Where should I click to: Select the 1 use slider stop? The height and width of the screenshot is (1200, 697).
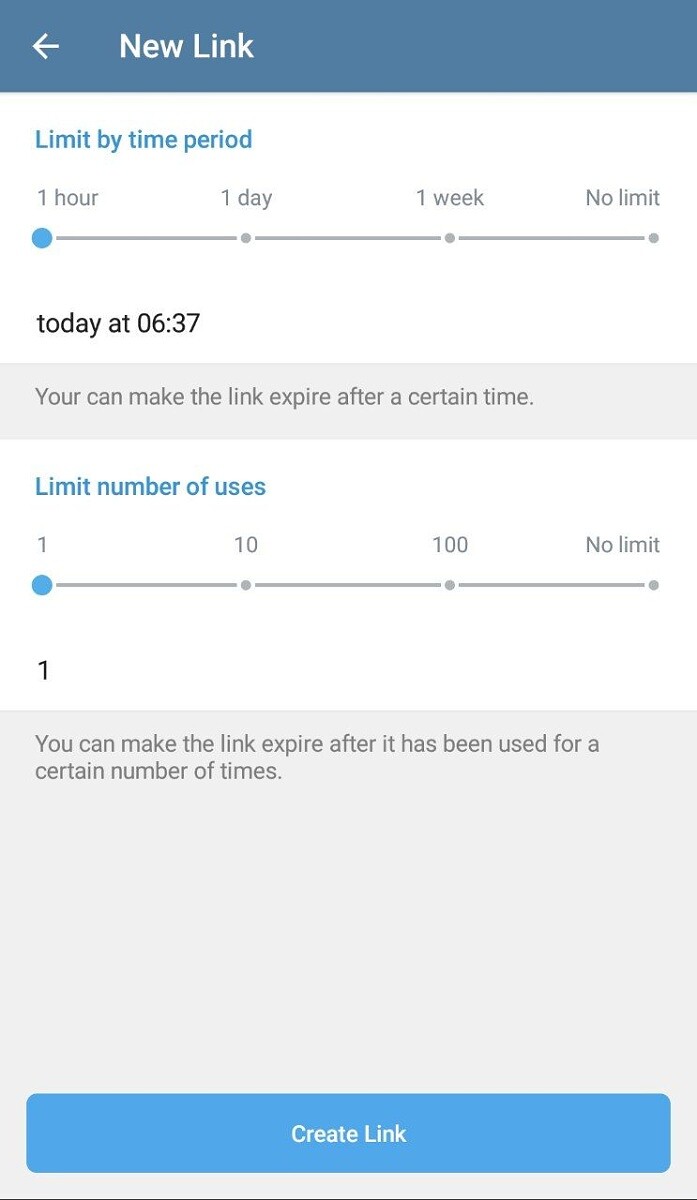point(42,585)
